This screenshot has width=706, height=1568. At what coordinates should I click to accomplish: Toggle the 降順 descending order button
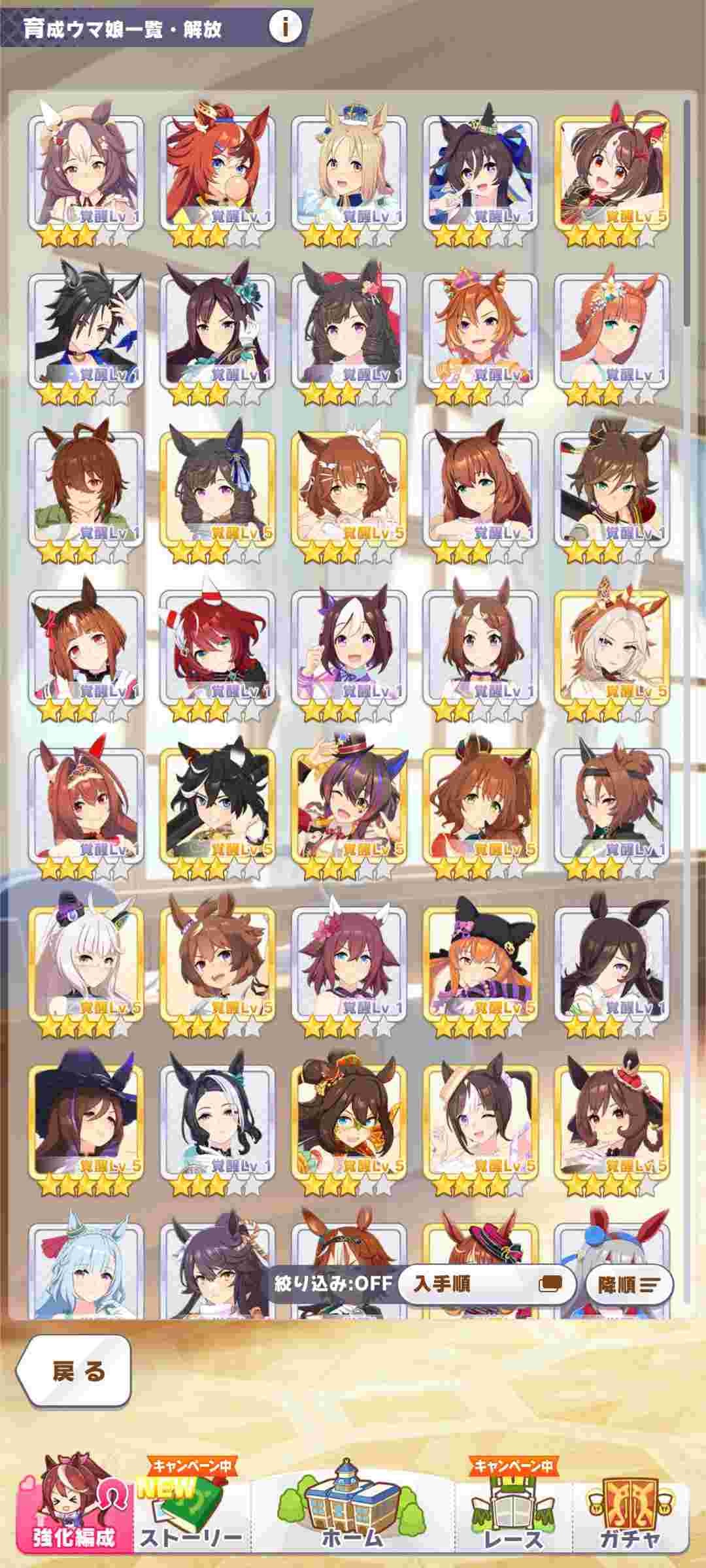[x=629, y=1284]
